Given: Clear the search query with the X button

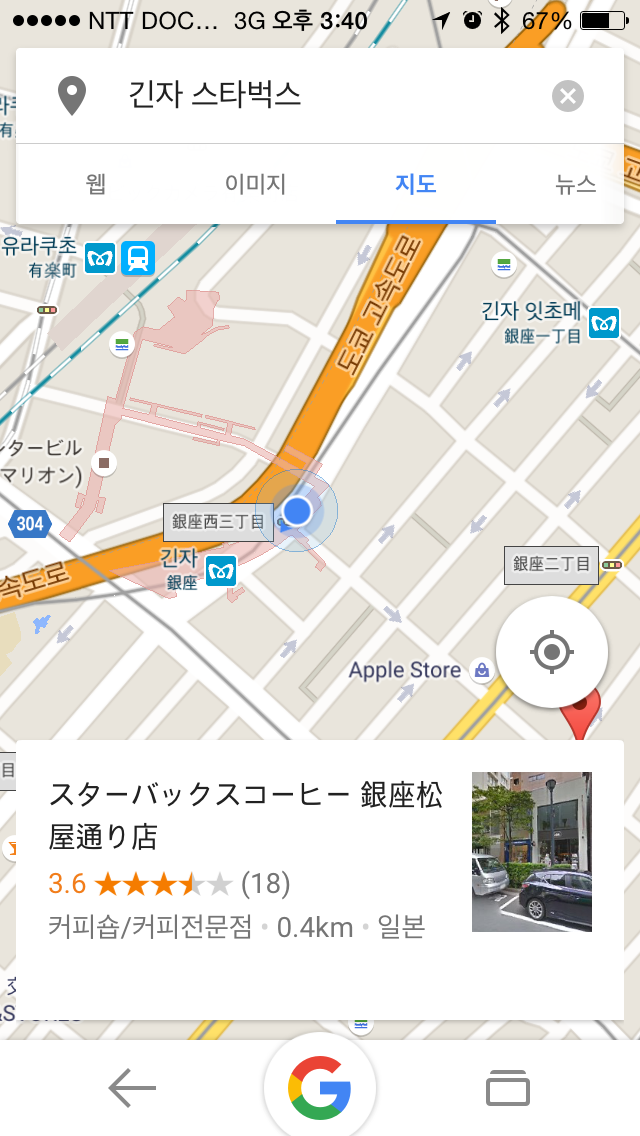Looking at the screenshot, I should tap(568, 96).
